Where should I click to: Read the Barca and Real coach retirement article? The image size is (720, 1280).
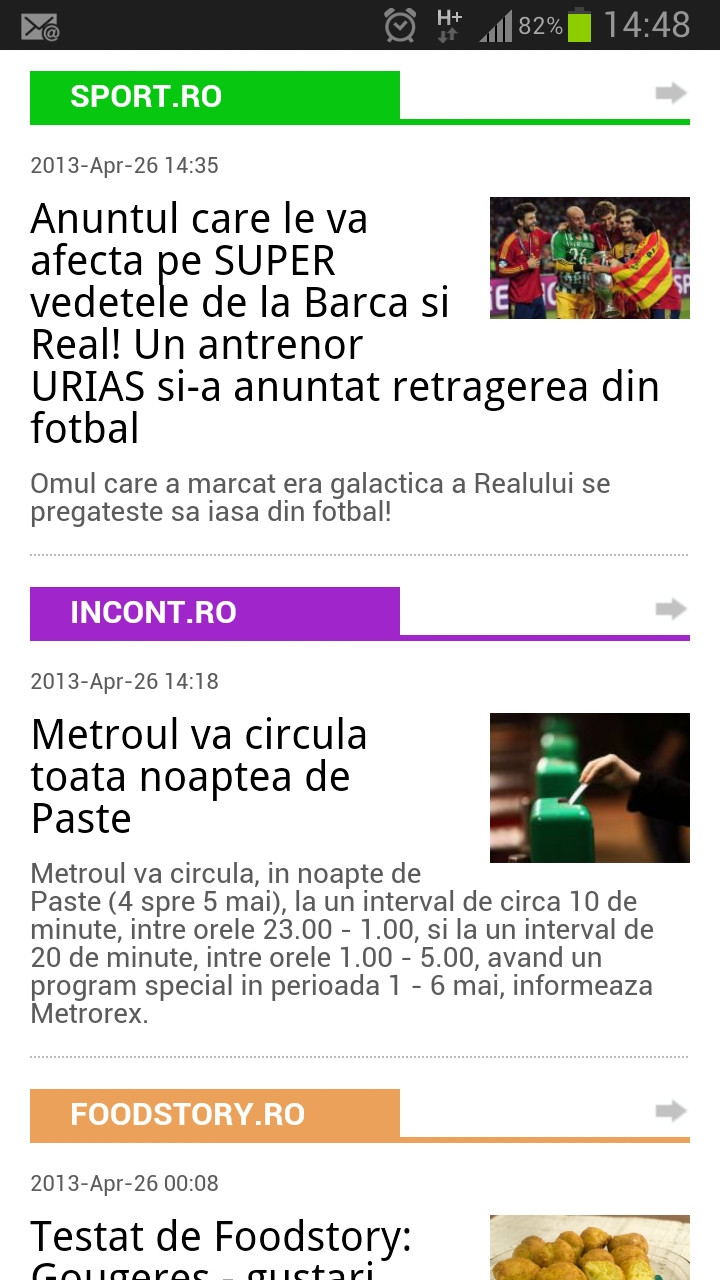click(x=240, y=322)
